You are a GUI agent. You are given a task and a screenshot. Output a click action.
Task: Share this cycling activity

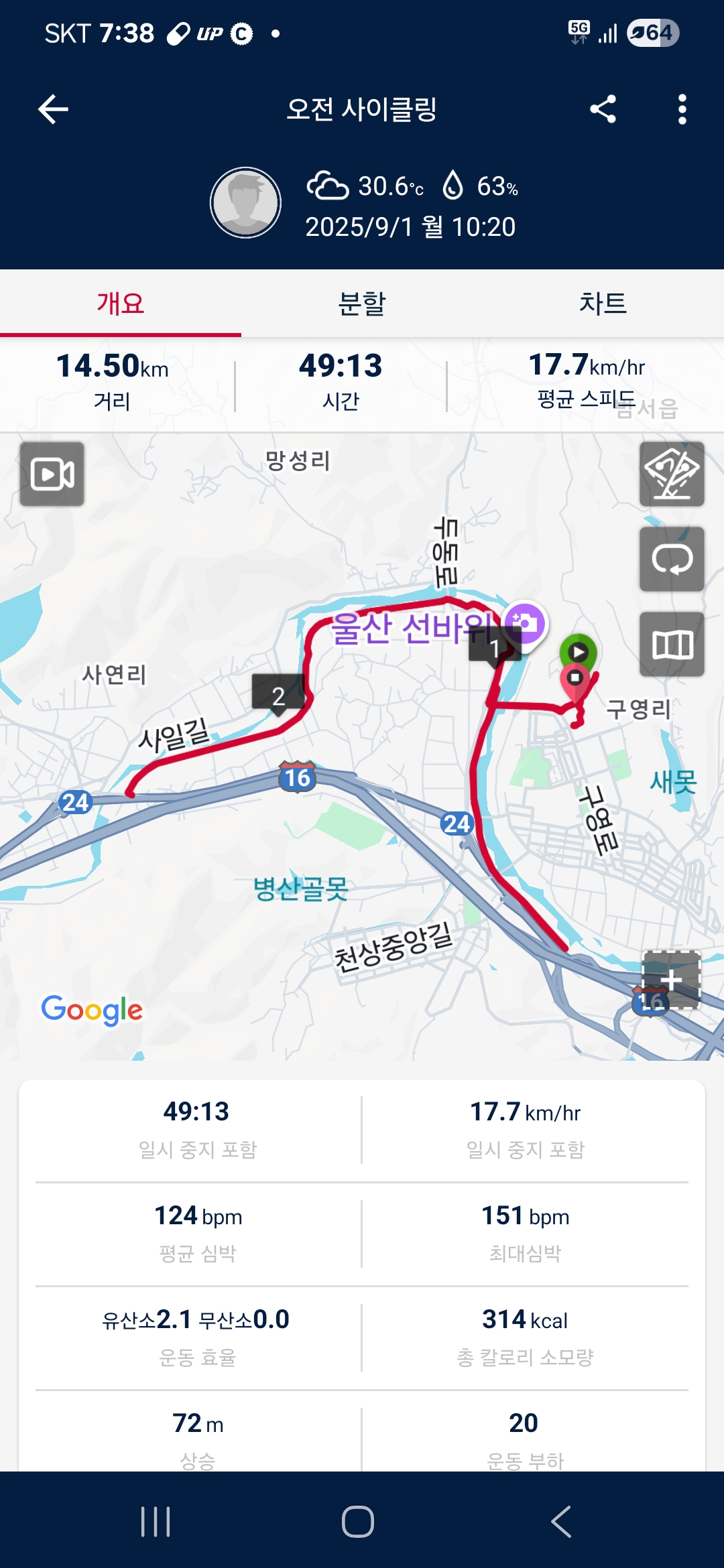tap(603, 109)
